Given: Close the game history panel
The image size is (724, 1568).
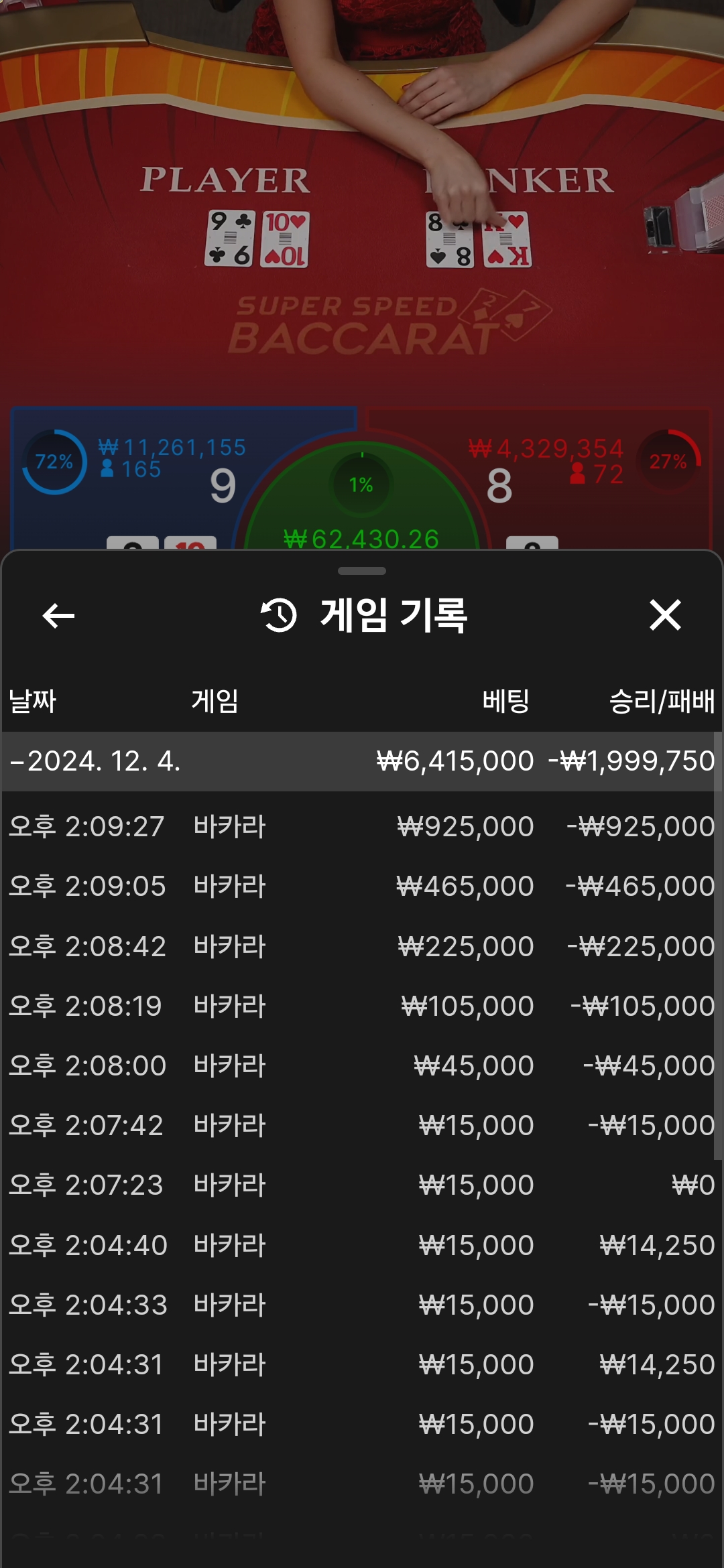Looking at the screenshot, I should click(665, 615).
